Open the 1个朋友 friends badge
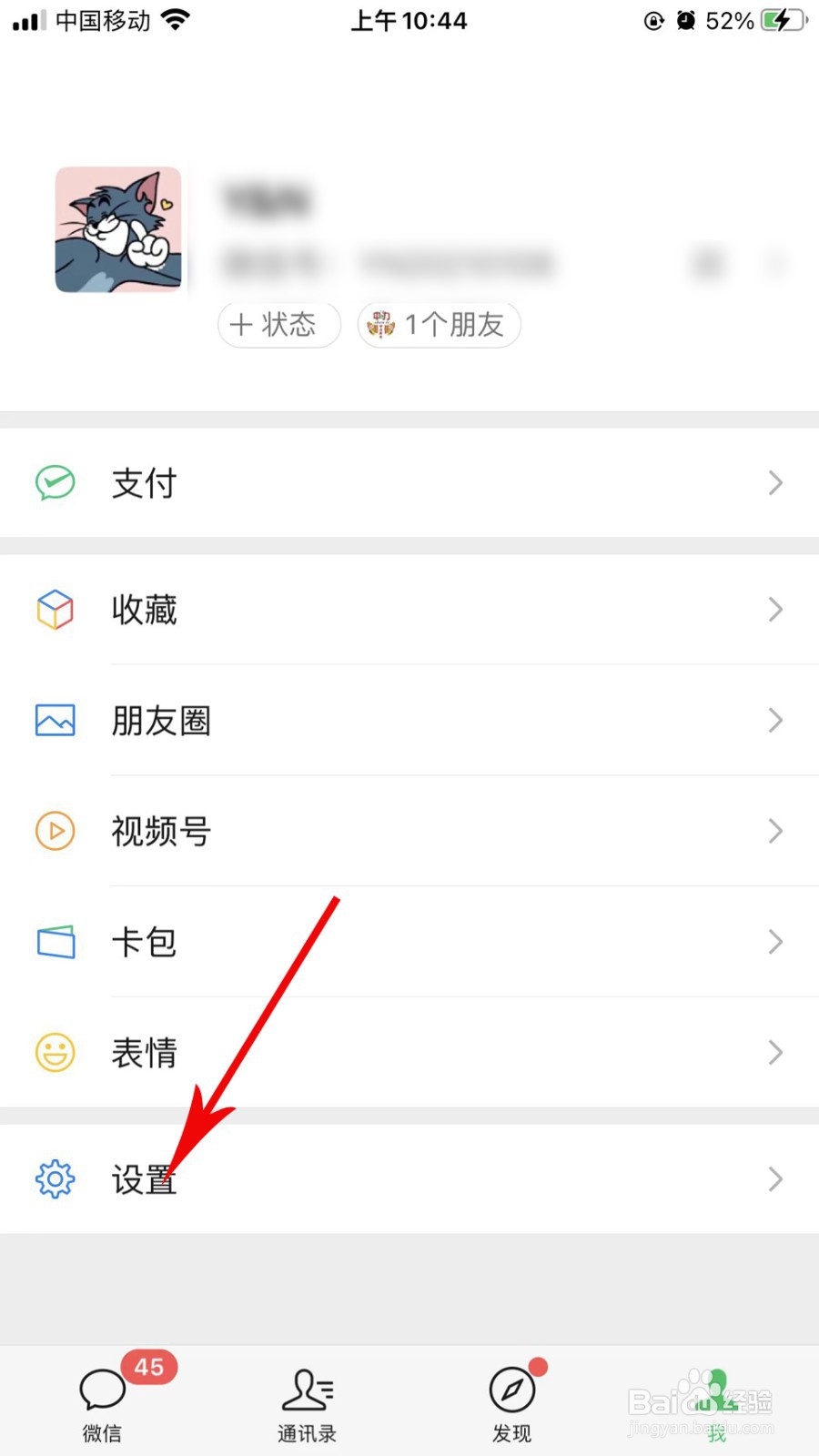The image size is (819, 1456). (x=439, y=325)
